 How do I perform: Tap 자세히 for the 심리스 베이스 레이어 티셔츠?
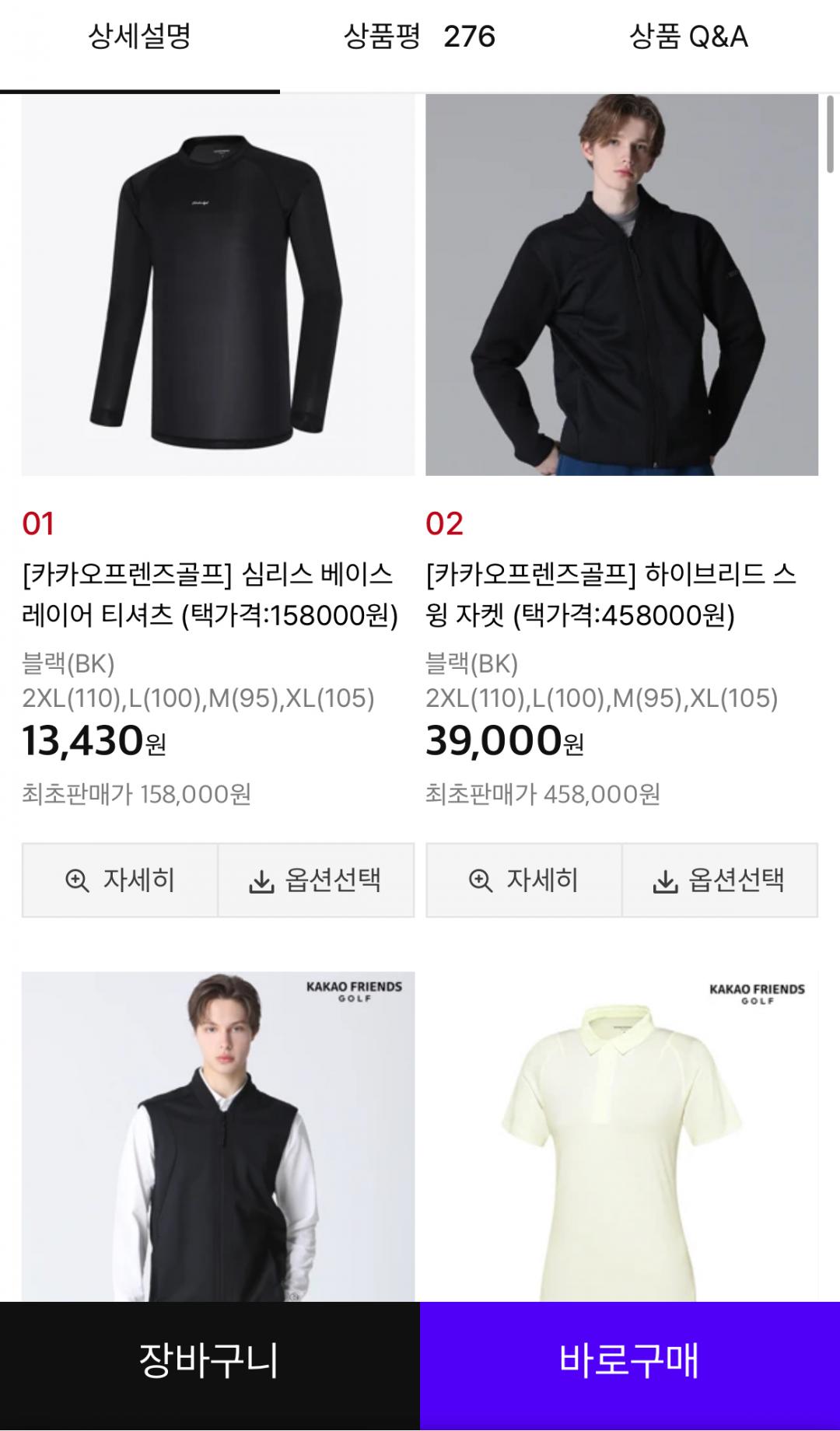pyautogui.click(x=121, y=880)
